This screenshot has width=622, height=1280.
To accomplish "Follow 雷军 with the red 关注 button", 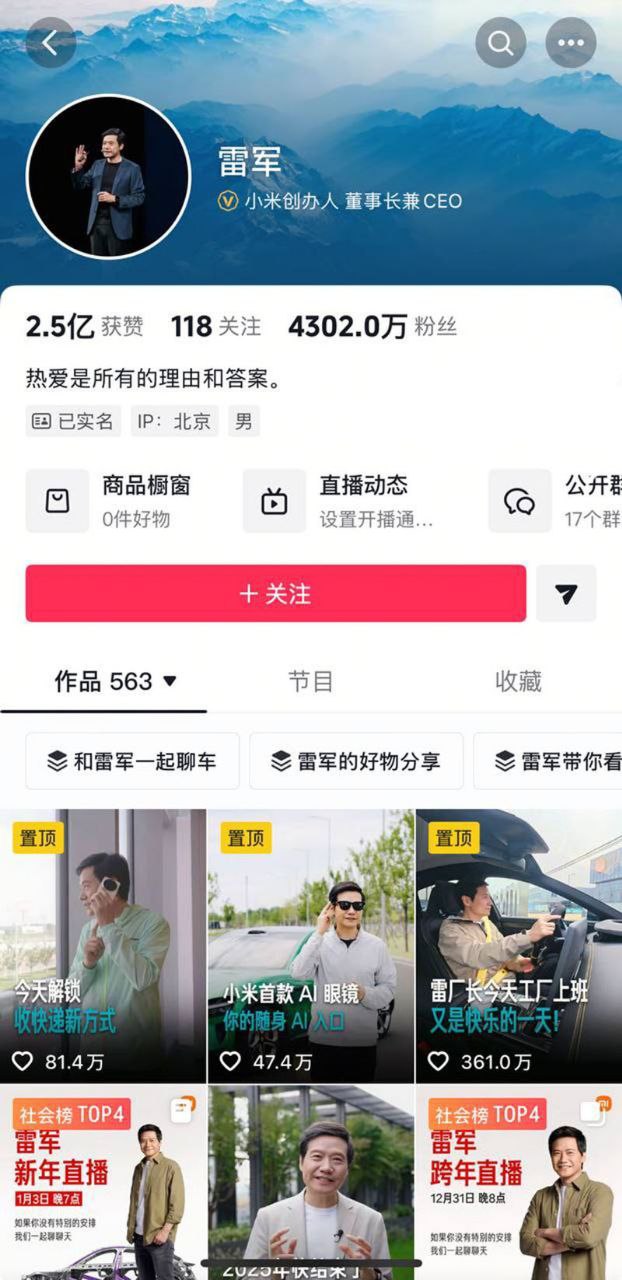I will click(x=275, y=594).
